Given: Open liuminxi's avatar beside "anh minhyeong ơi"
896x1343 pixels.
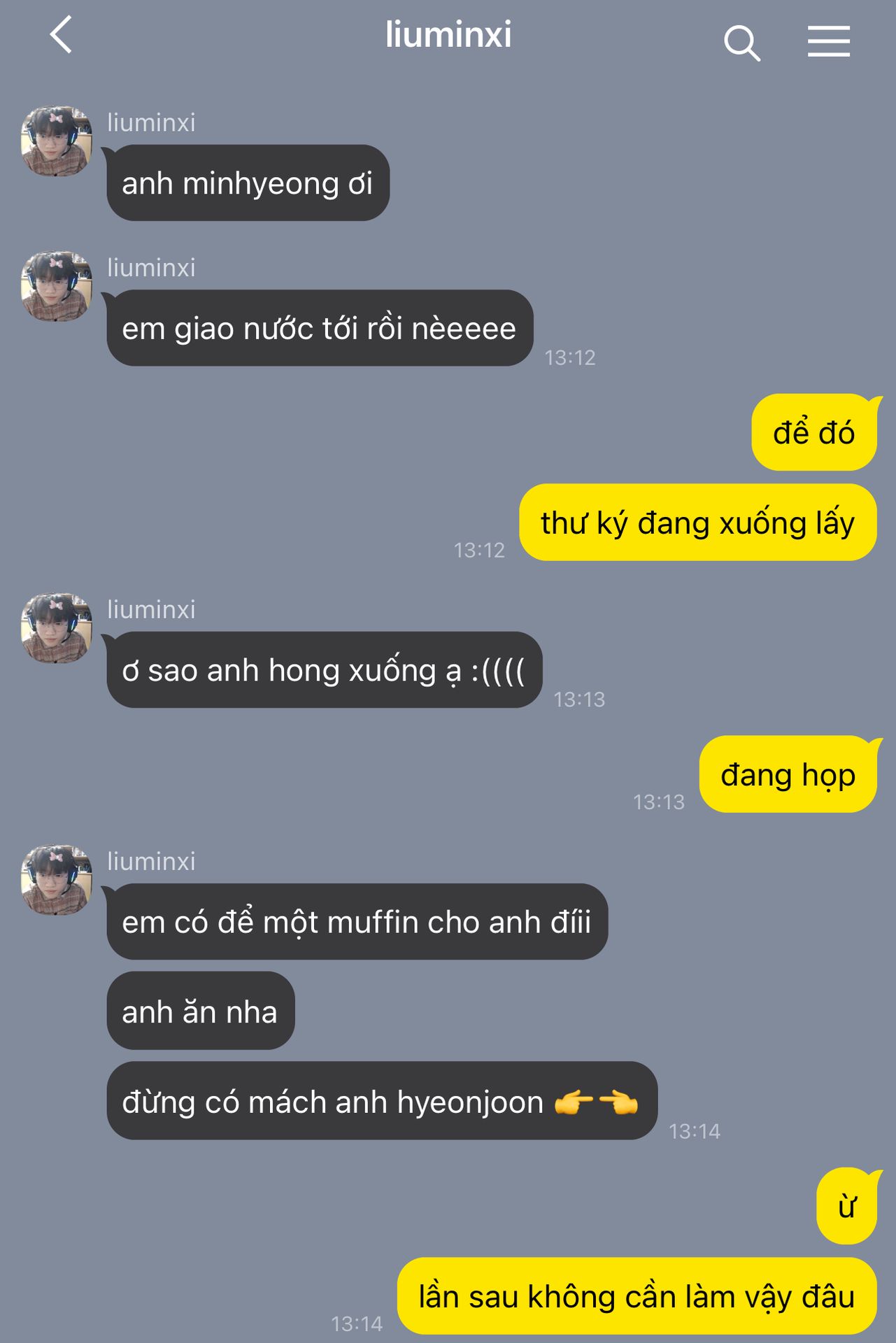Looking at the screenshot, I should click(57, 141).
